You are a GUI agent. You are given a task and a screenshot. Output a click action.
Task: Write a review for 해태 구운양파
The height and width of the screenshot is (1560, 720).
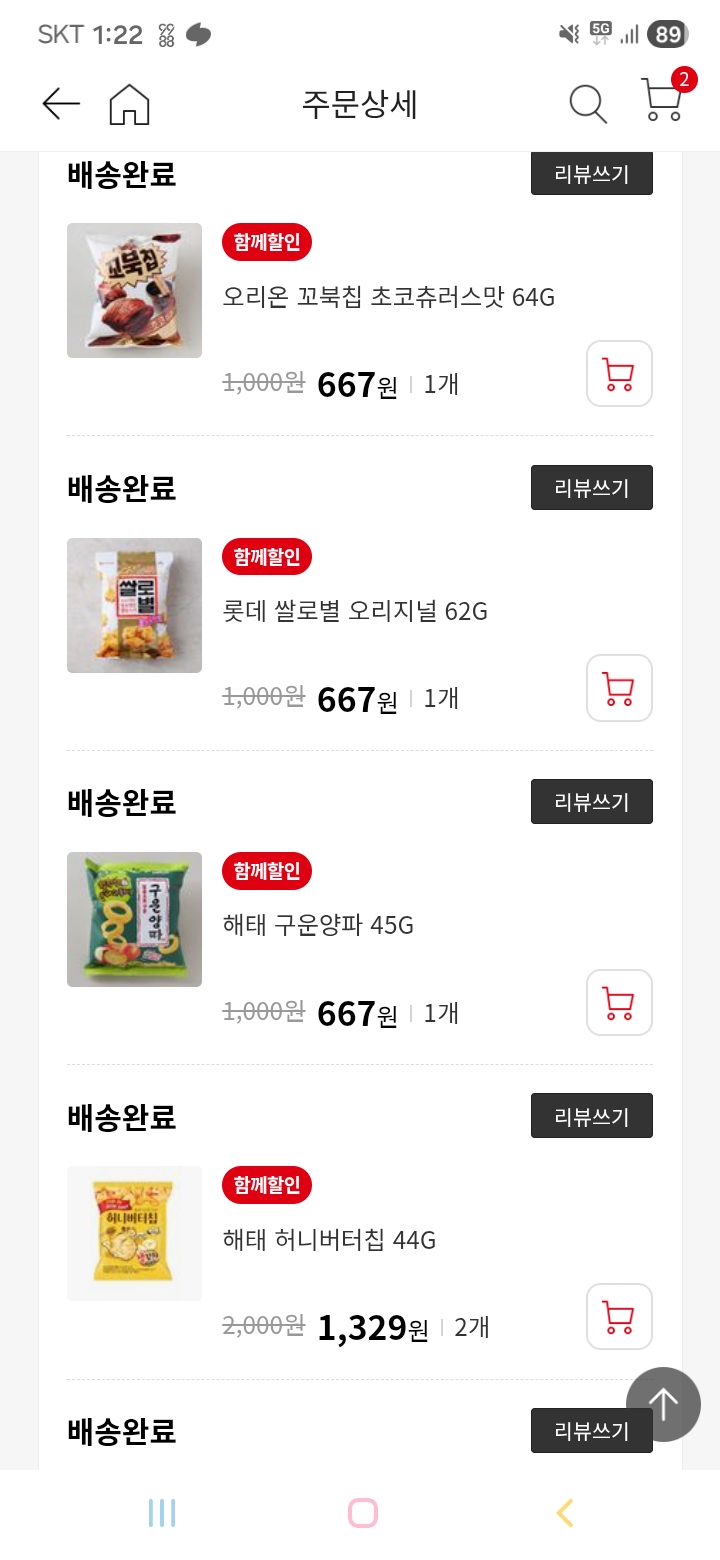[x=591, y=801]
